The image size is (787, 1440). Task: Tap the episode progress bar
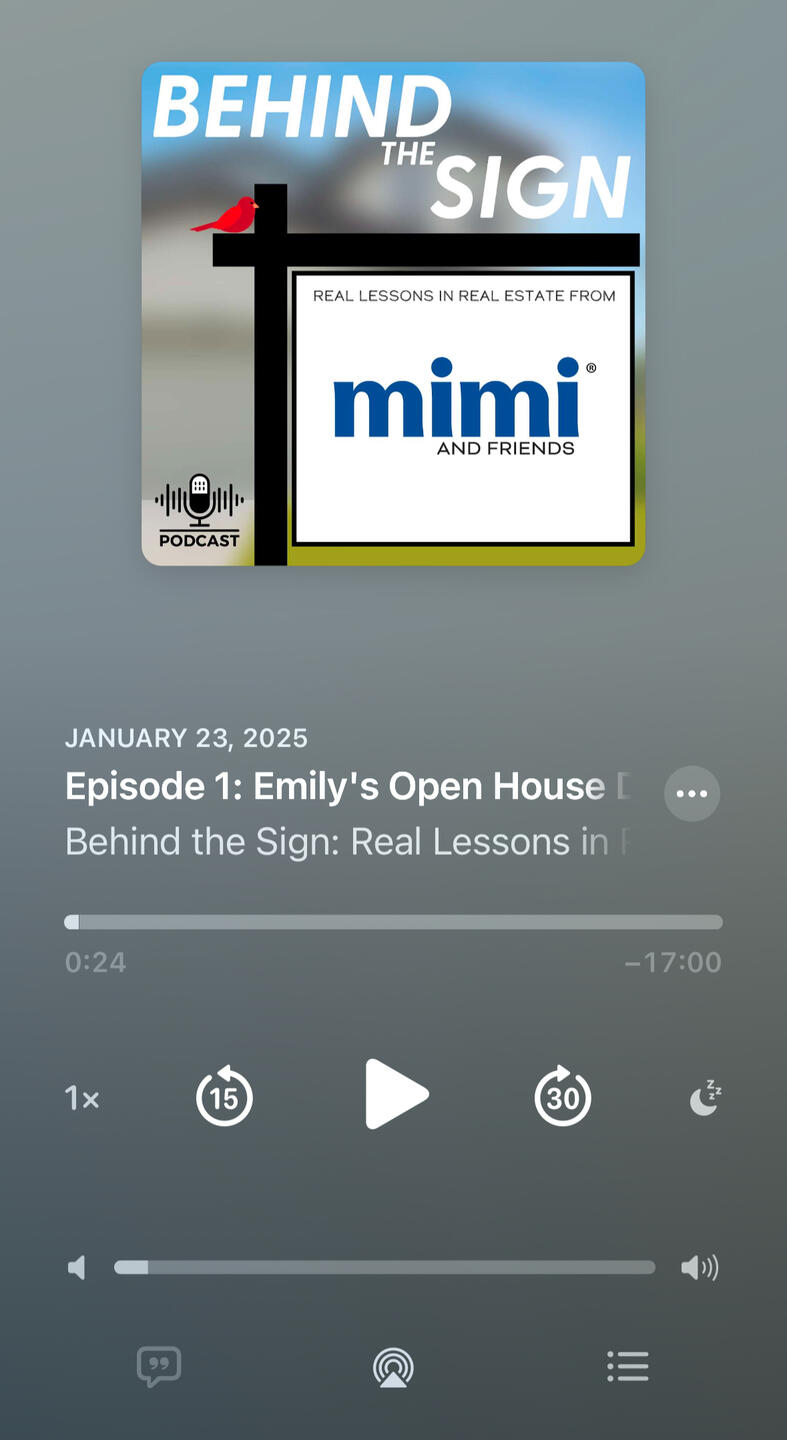click(x=393, y=922)
